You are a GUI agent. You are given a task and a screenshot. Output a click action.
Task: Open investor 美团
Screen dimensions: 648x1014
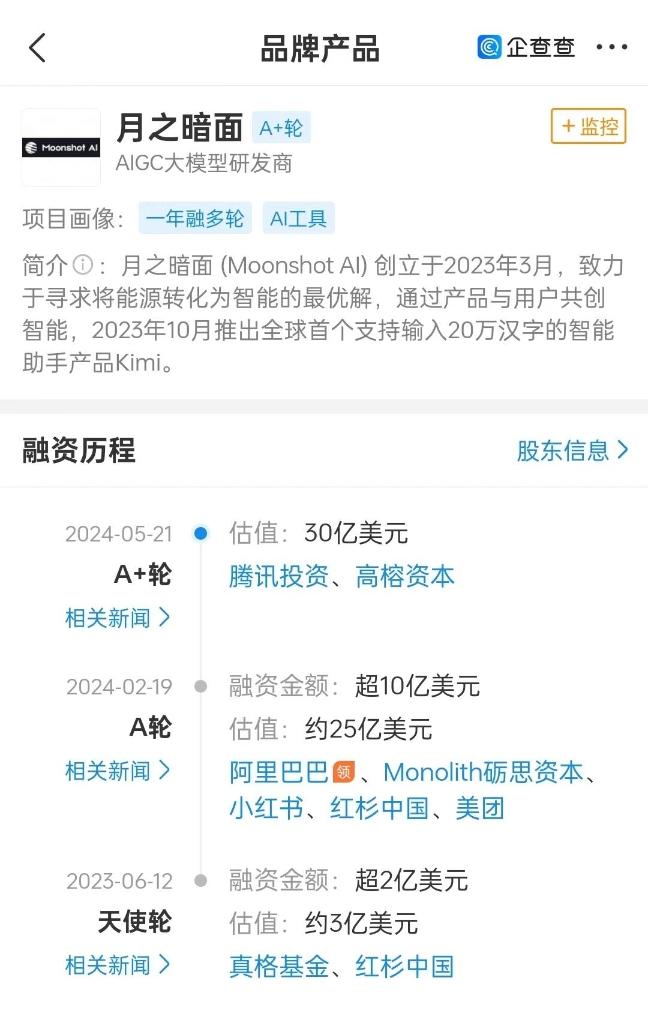[x=480, y=808]
